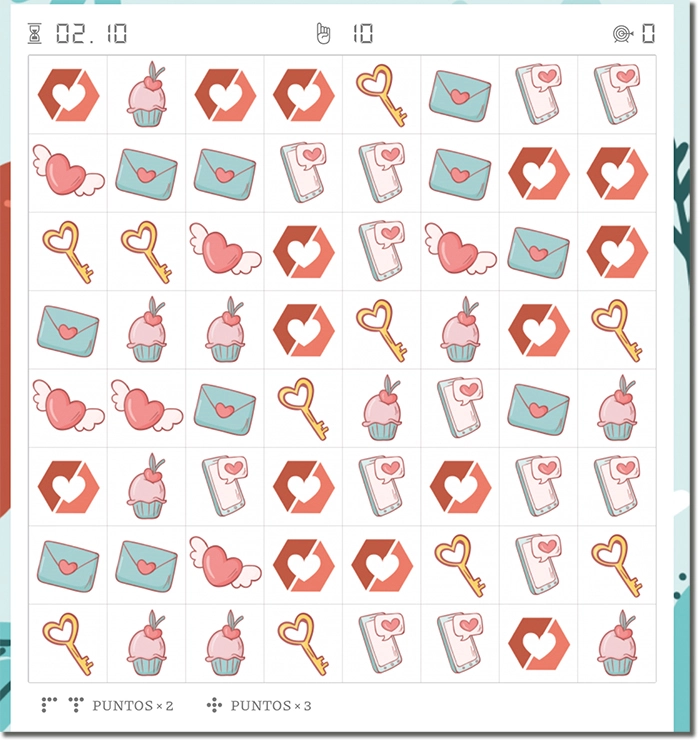Image resolution: width=700 pixels, height=743 pixels.
Task: Select the cupcake between hexagon heart and phone
Action: point(147,487)
